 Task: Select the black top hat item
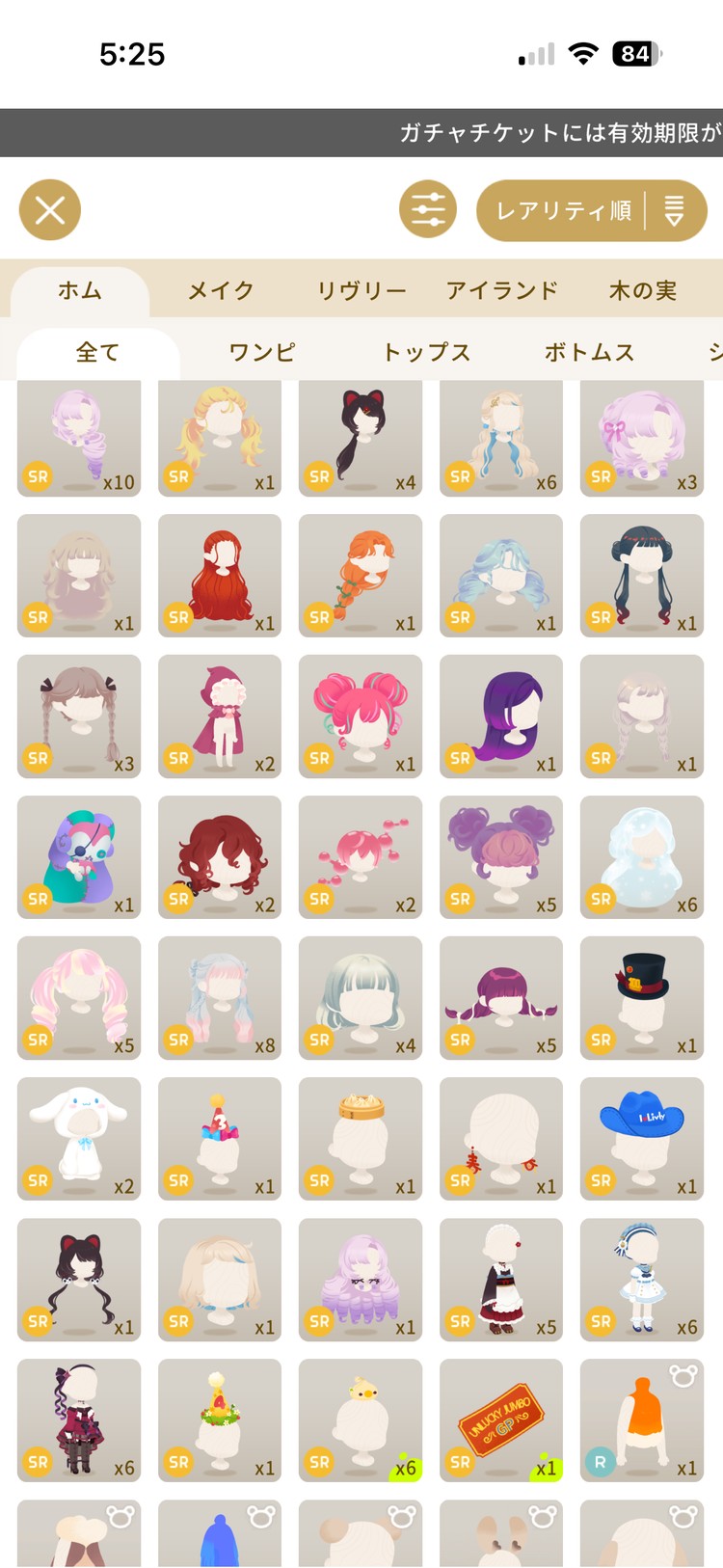pos(642,997)
